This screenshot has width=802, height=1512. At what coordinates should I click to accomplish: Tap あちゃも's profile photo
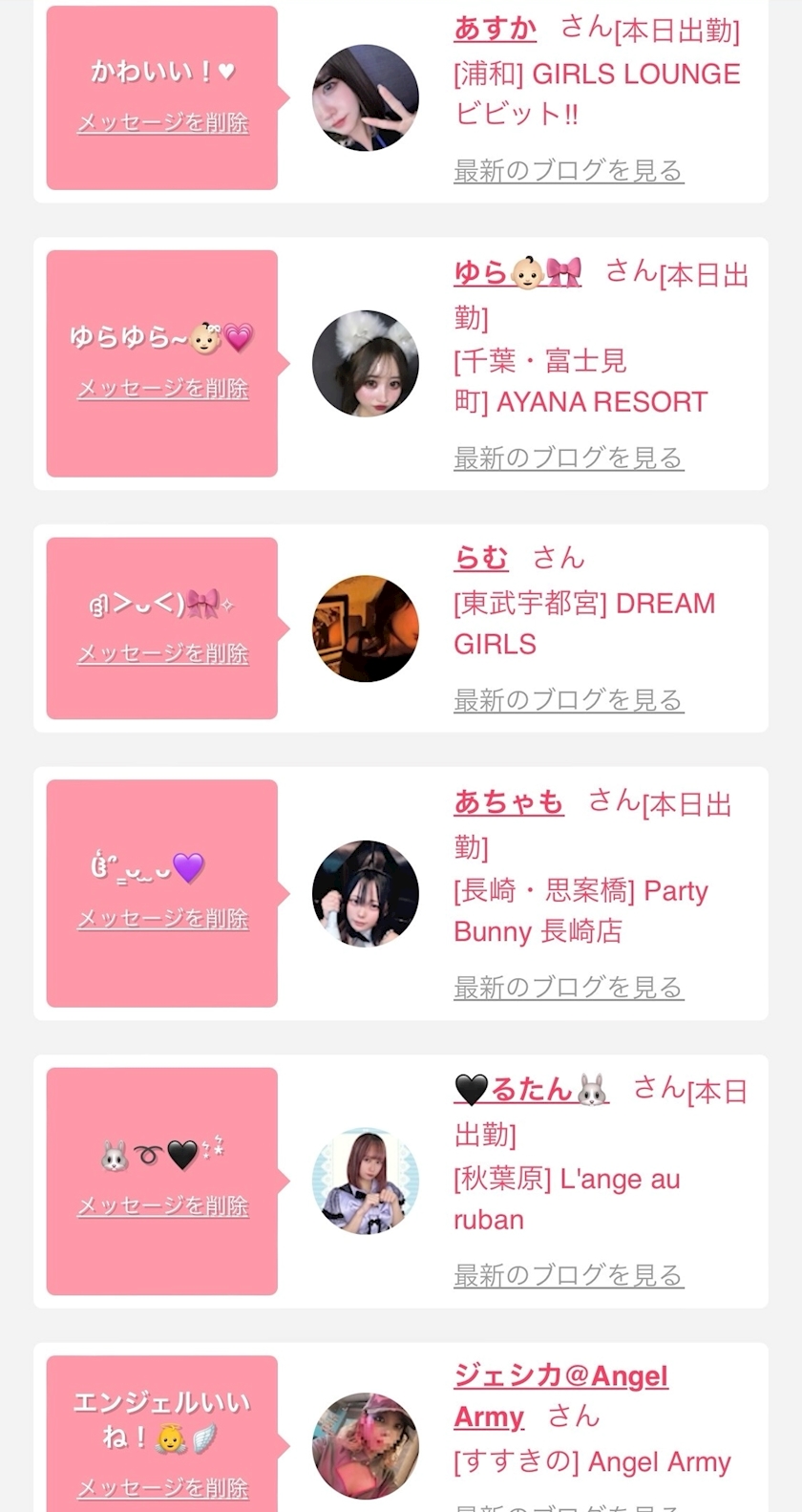366,894
